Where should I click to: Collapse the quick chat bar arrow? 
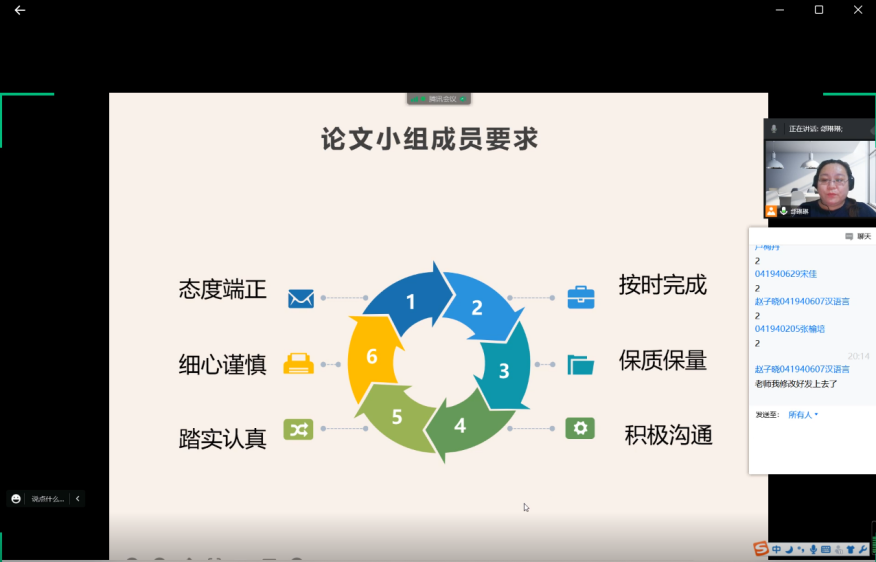tap(78, 498)
